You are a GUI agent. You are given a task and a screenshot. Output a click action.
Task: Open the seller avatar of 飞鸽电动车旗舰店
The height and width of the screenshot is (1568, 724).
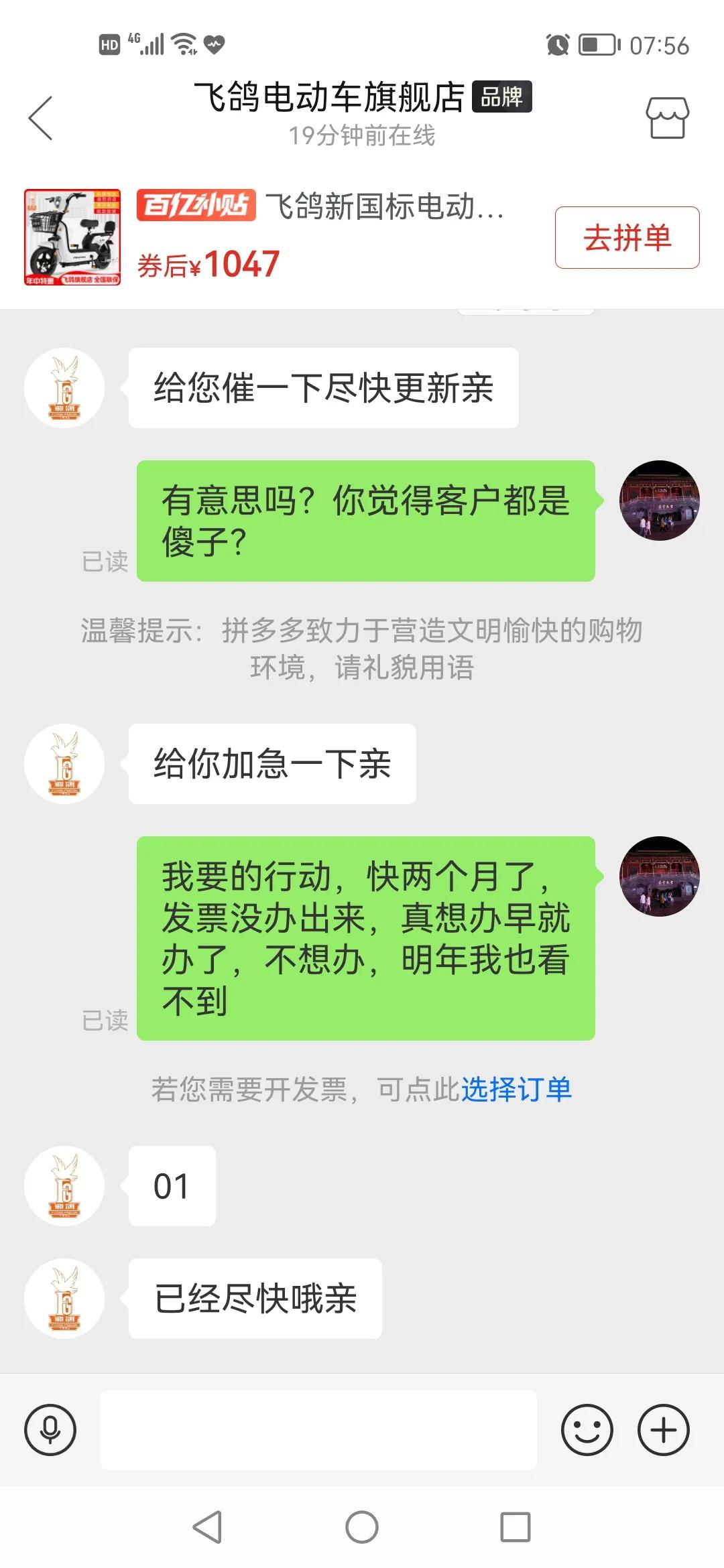(64, 387)
